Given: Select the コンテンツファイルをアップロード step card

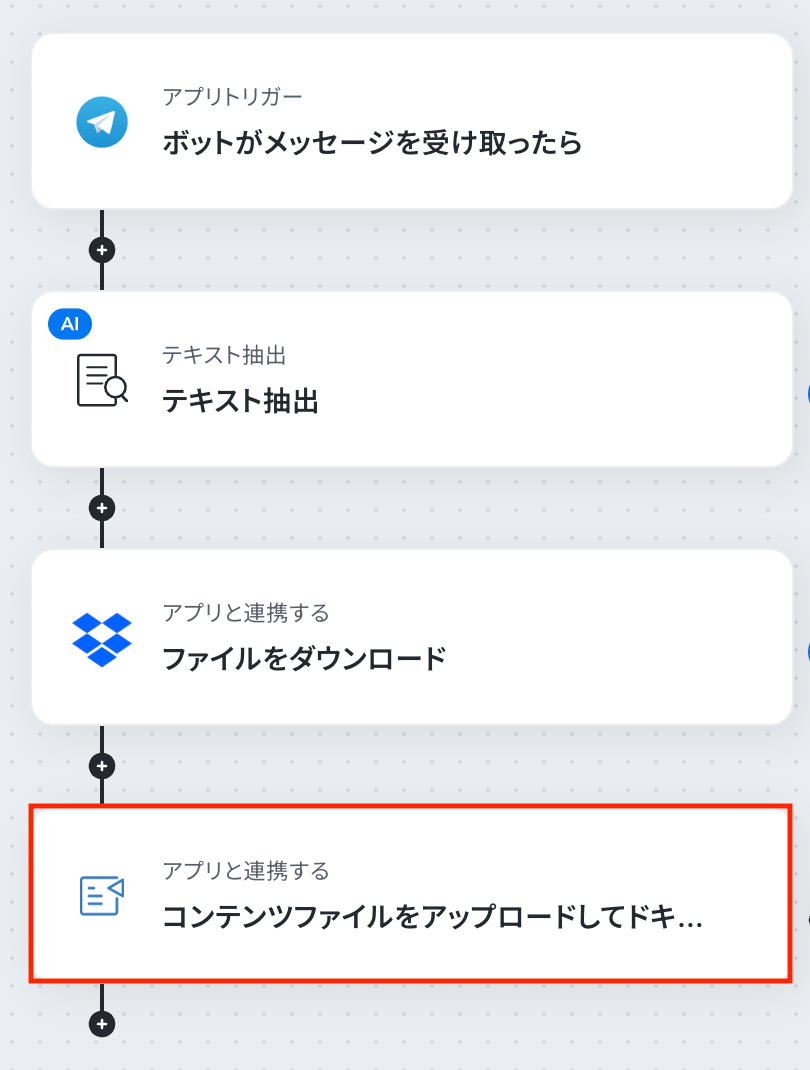Looking at the screenshot, I should 411,895.
